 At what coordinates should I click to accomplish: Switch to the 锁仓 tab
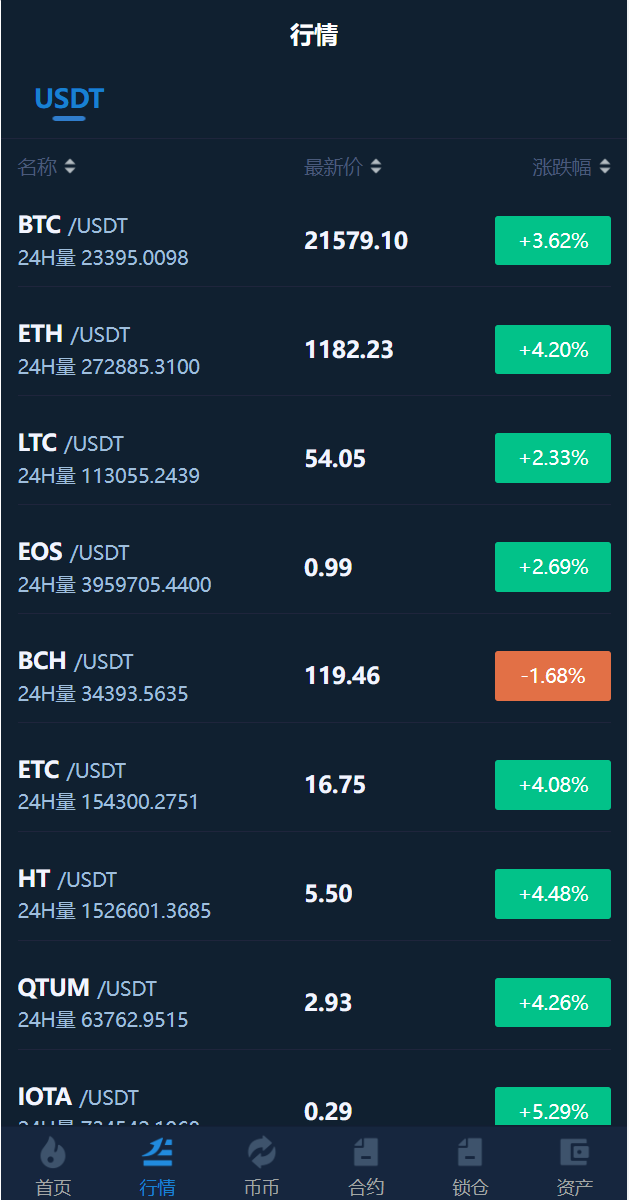pos(470,1166)
